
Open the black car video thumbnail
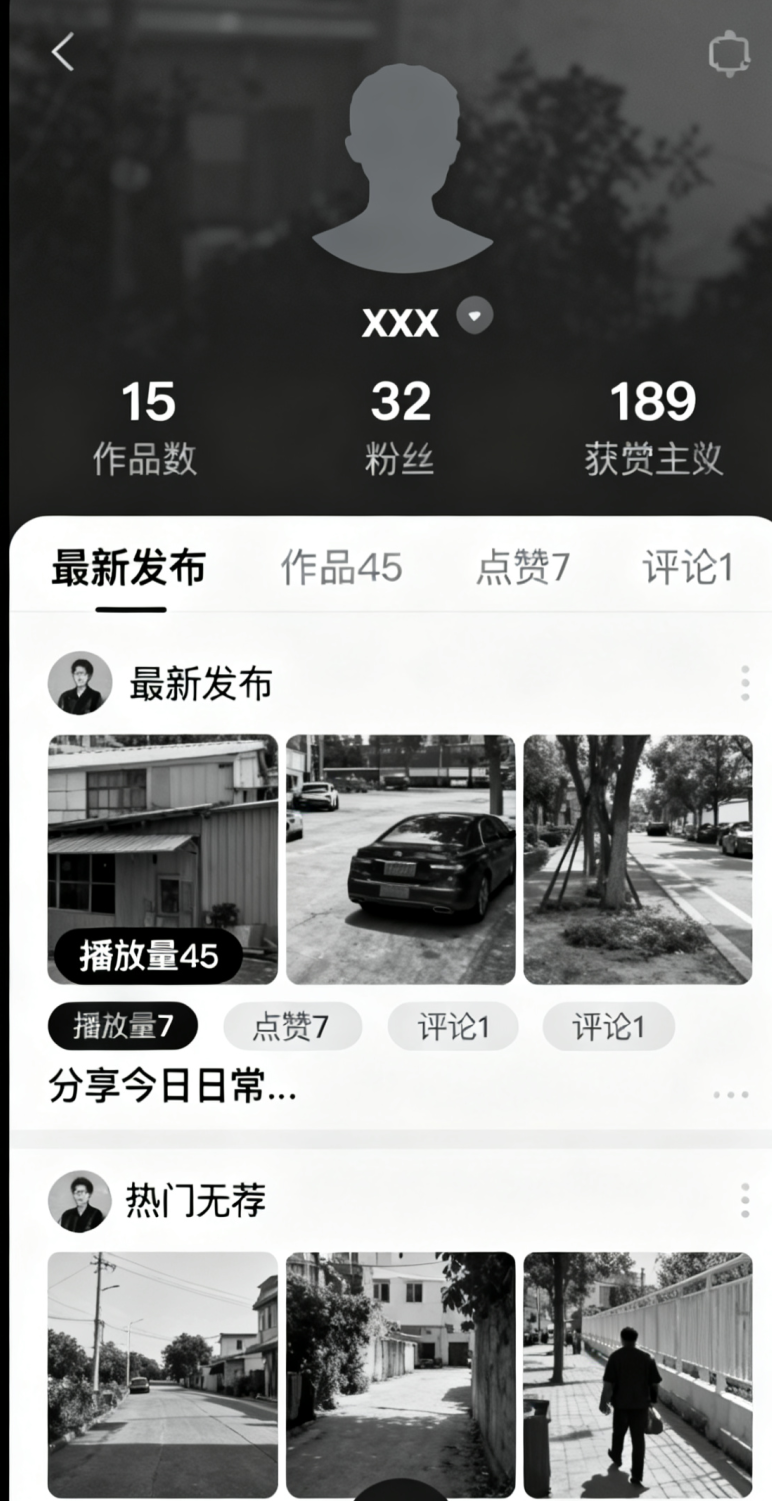coord(401,858)
